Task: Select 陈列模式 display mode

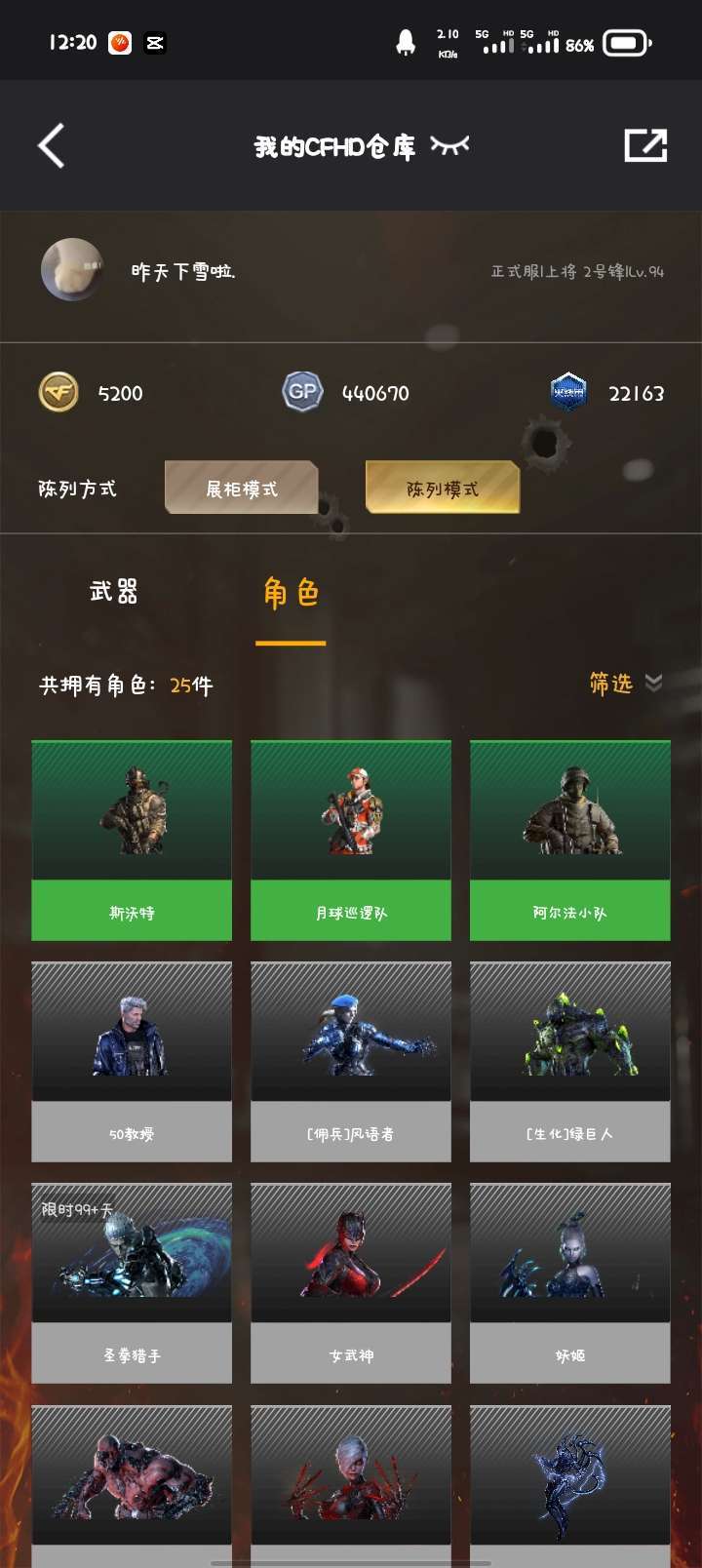Action: point(443,488)
